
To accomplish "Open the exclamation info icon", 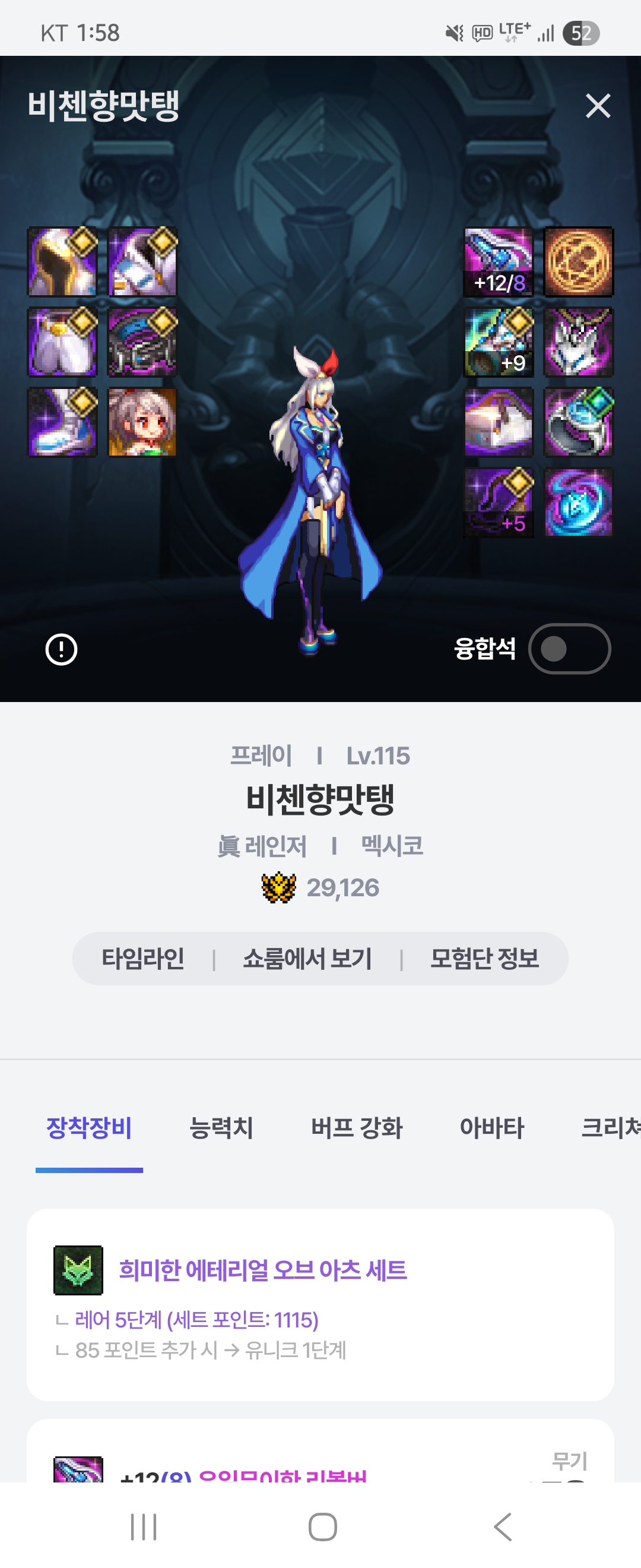I will [61, 650].
